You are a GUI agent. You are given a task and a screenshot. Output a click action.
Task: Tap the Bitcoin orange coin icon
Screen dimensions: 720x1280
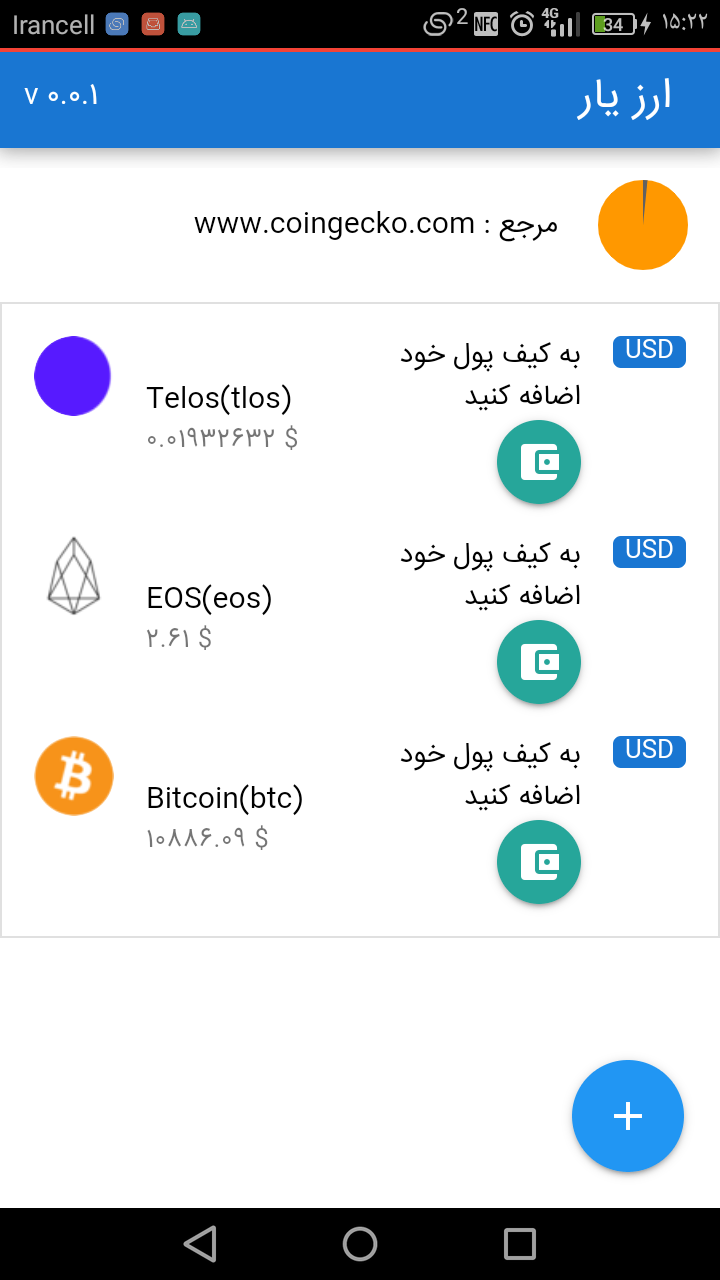pos(73,775)
